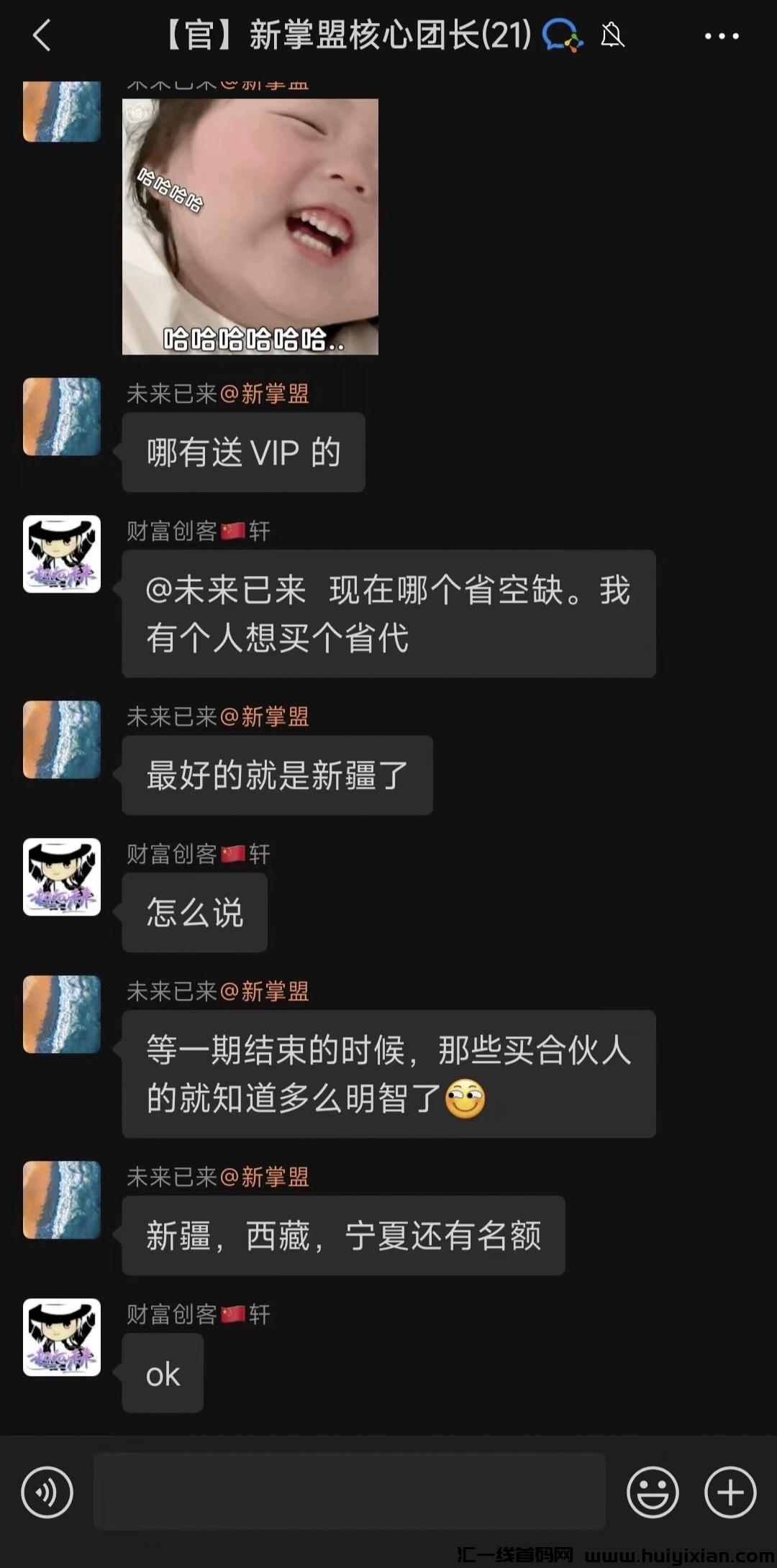Go back from the group chat
The width and height of the screenshot is (777, 1568).
(42, 35)
